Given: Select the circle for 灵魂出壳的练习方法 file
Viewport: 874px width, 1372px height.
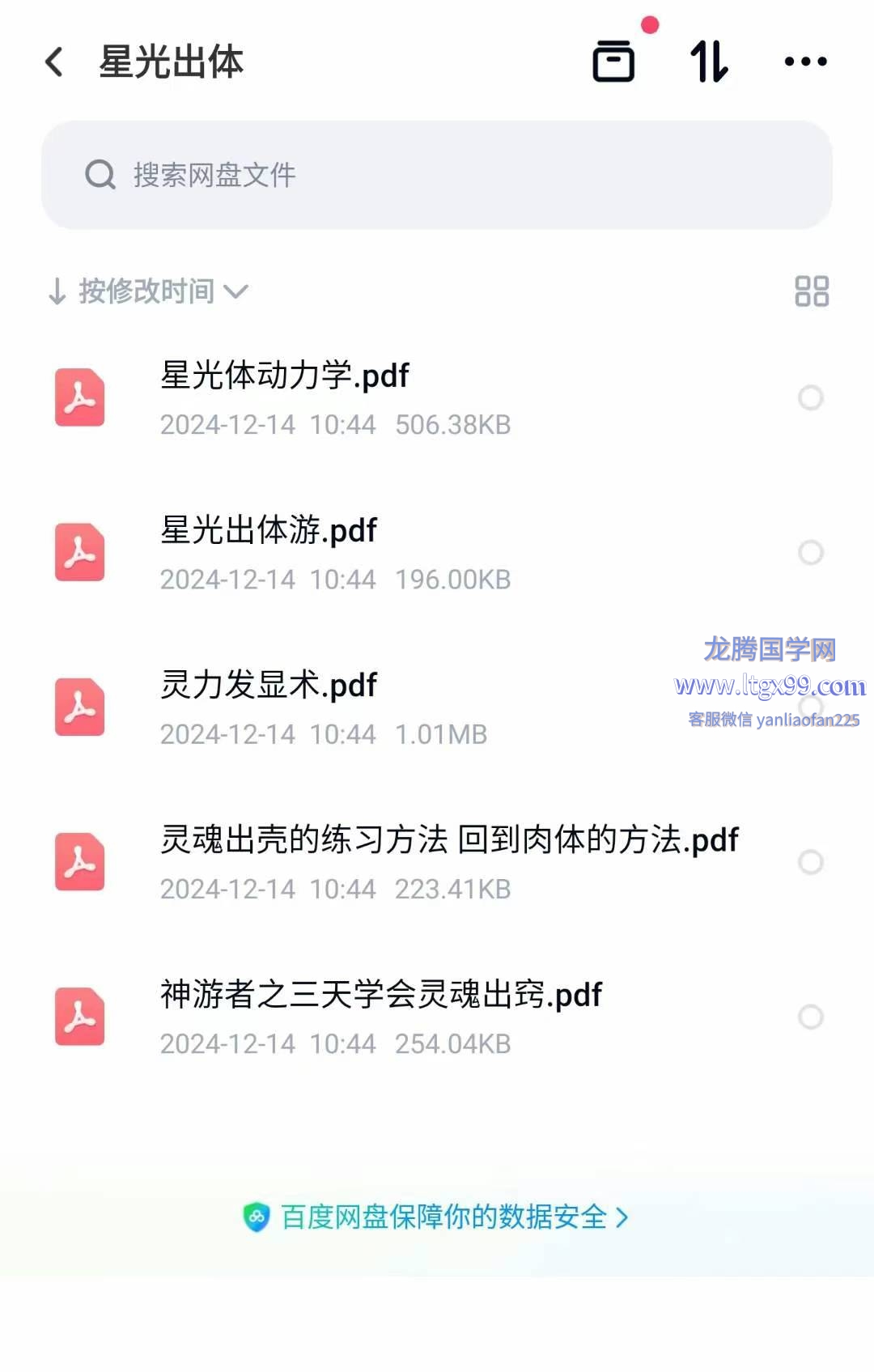Looking at the screenshot, I should coord(810,862).
